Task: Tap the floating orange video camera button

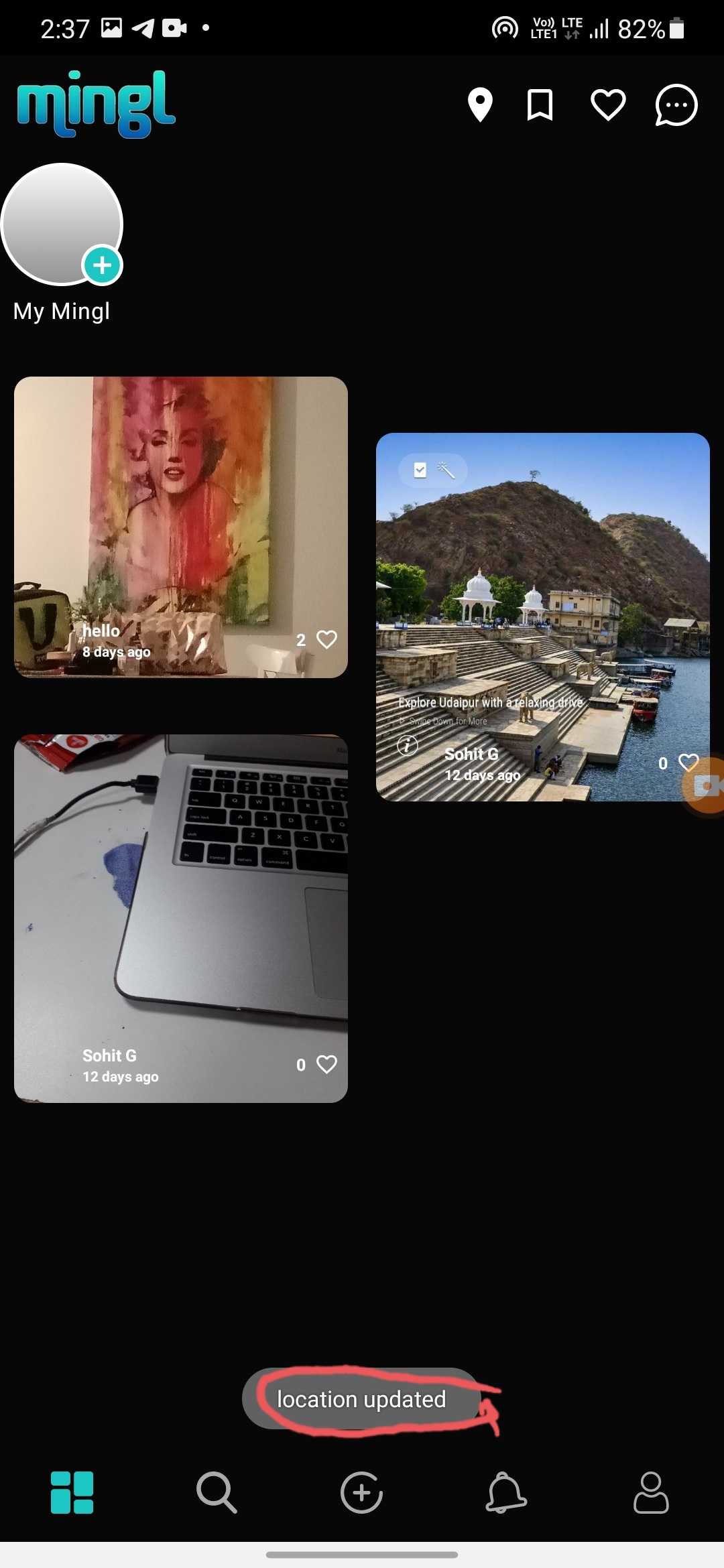Action: tap(706, 785)
